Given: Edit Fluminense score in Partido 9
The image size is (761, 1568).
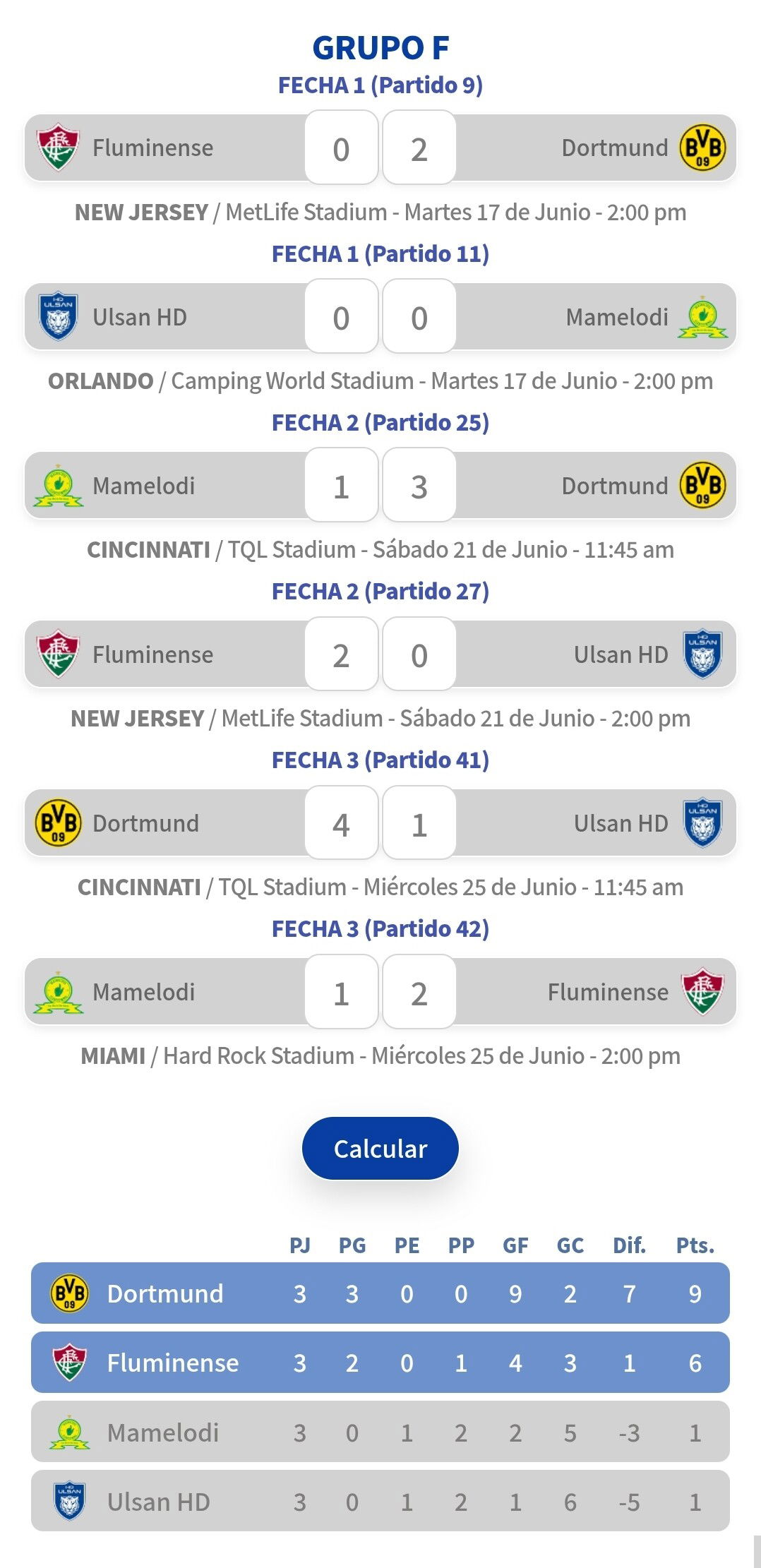Looking at the screenshot, I should point(342,148).
